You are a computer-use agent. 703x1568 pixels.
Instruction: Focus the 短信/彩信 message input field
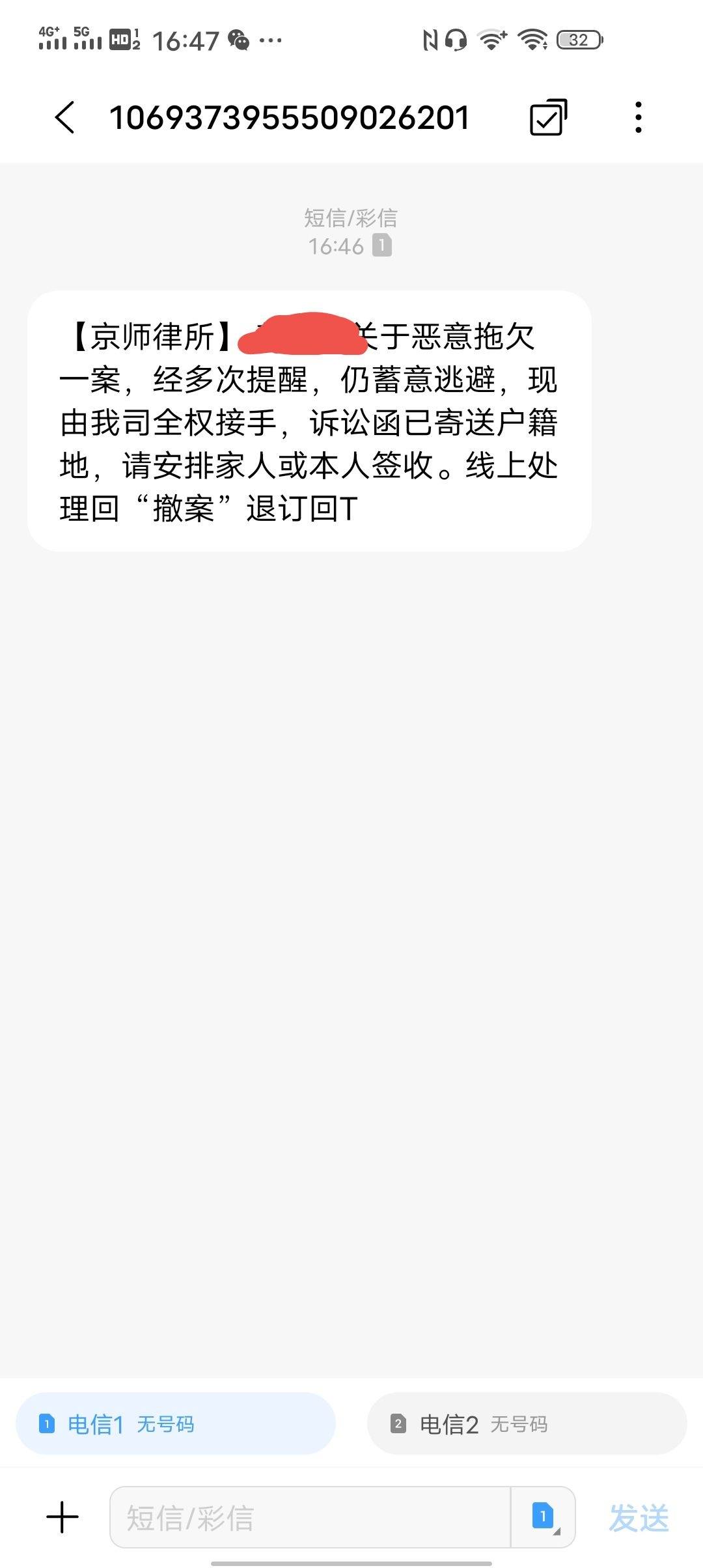(x=310, y=1517)
